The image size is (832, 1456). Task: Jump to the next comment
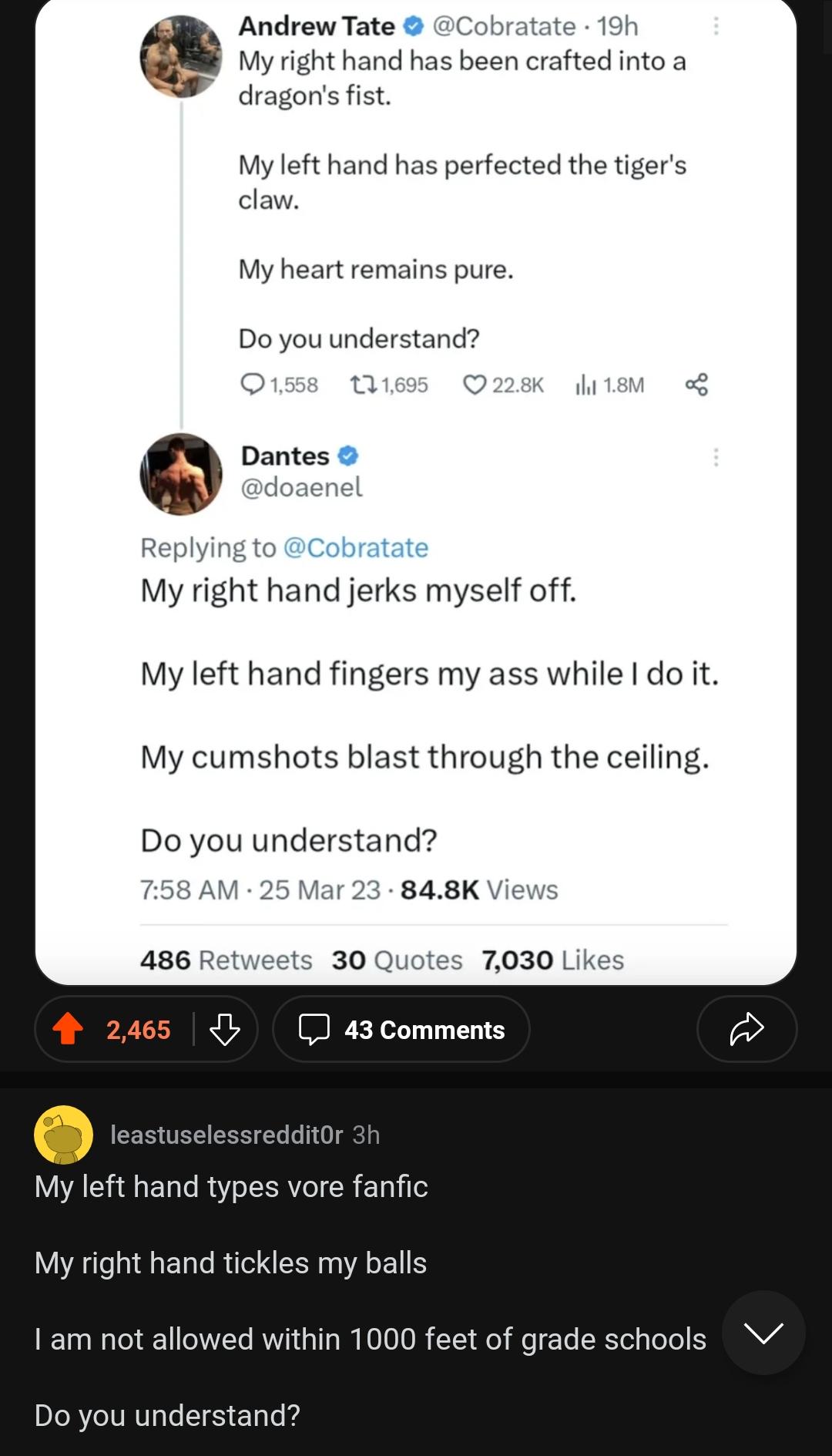pyautogui.click(x=763, y=1333)
